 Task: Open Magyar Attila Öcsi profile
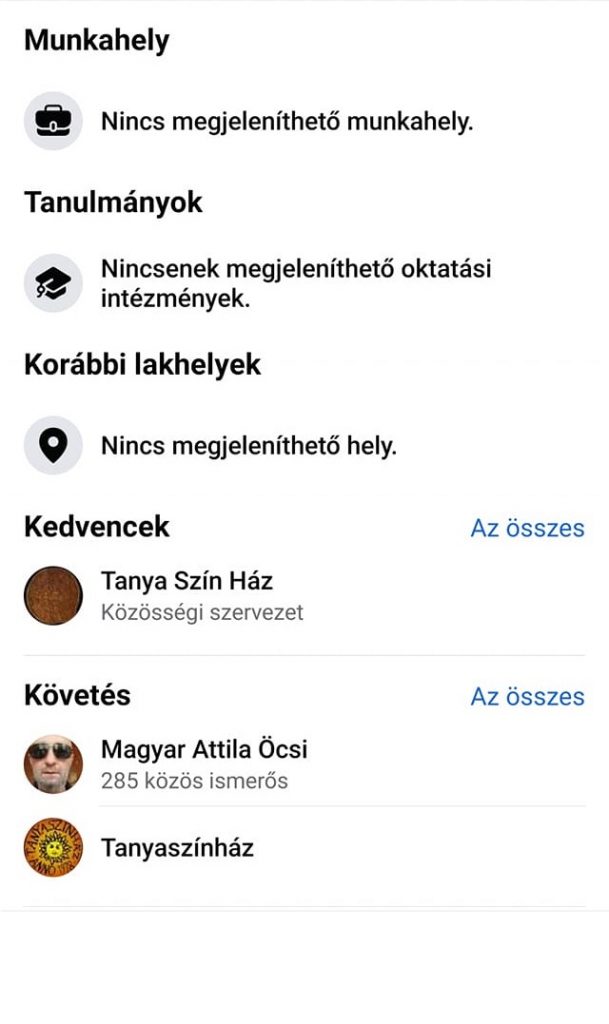pyautogui.click(x=204, y=749)
